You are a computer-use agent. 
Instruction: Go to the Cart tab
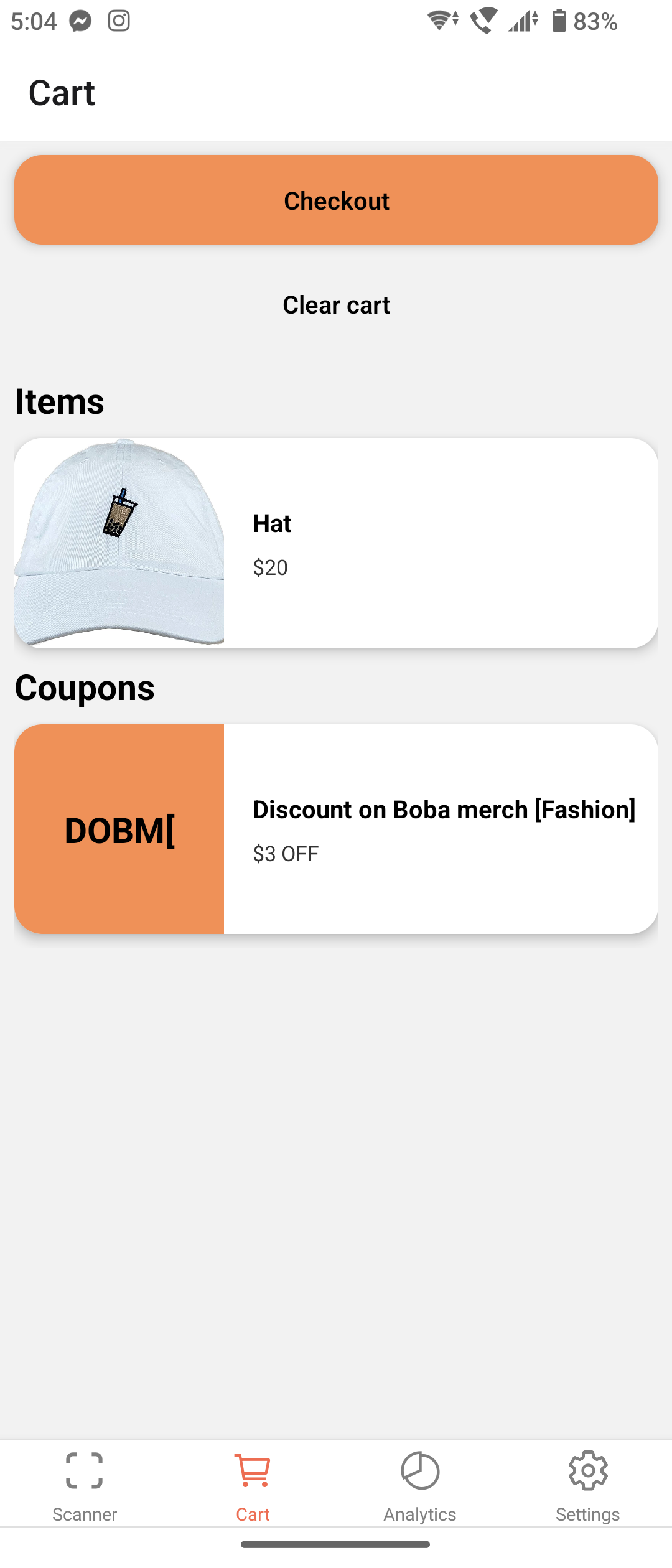click(x=253, y=1483)
